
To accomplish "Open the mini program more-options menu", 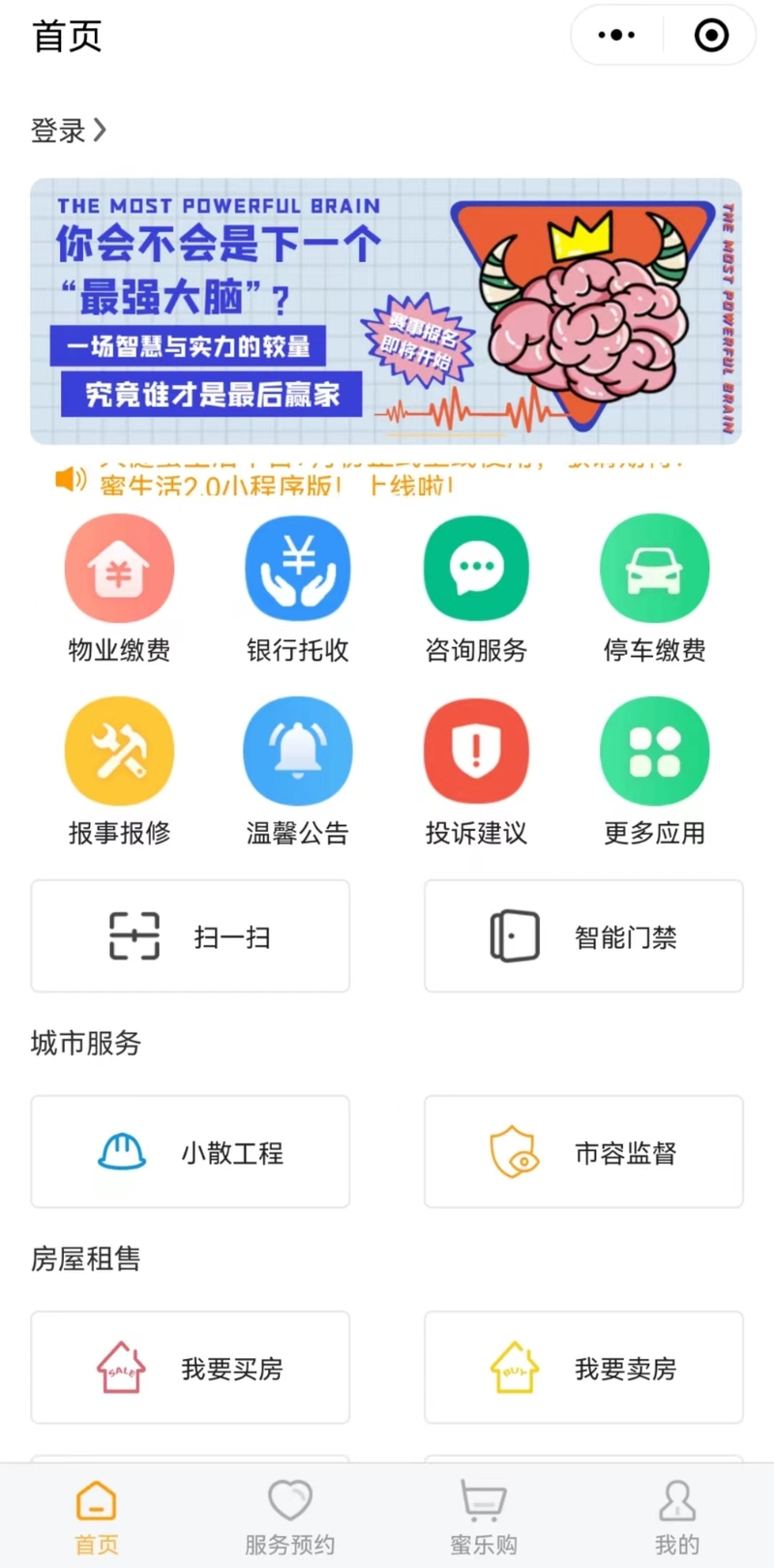I will pyautogui.click(x=616, y=36).
